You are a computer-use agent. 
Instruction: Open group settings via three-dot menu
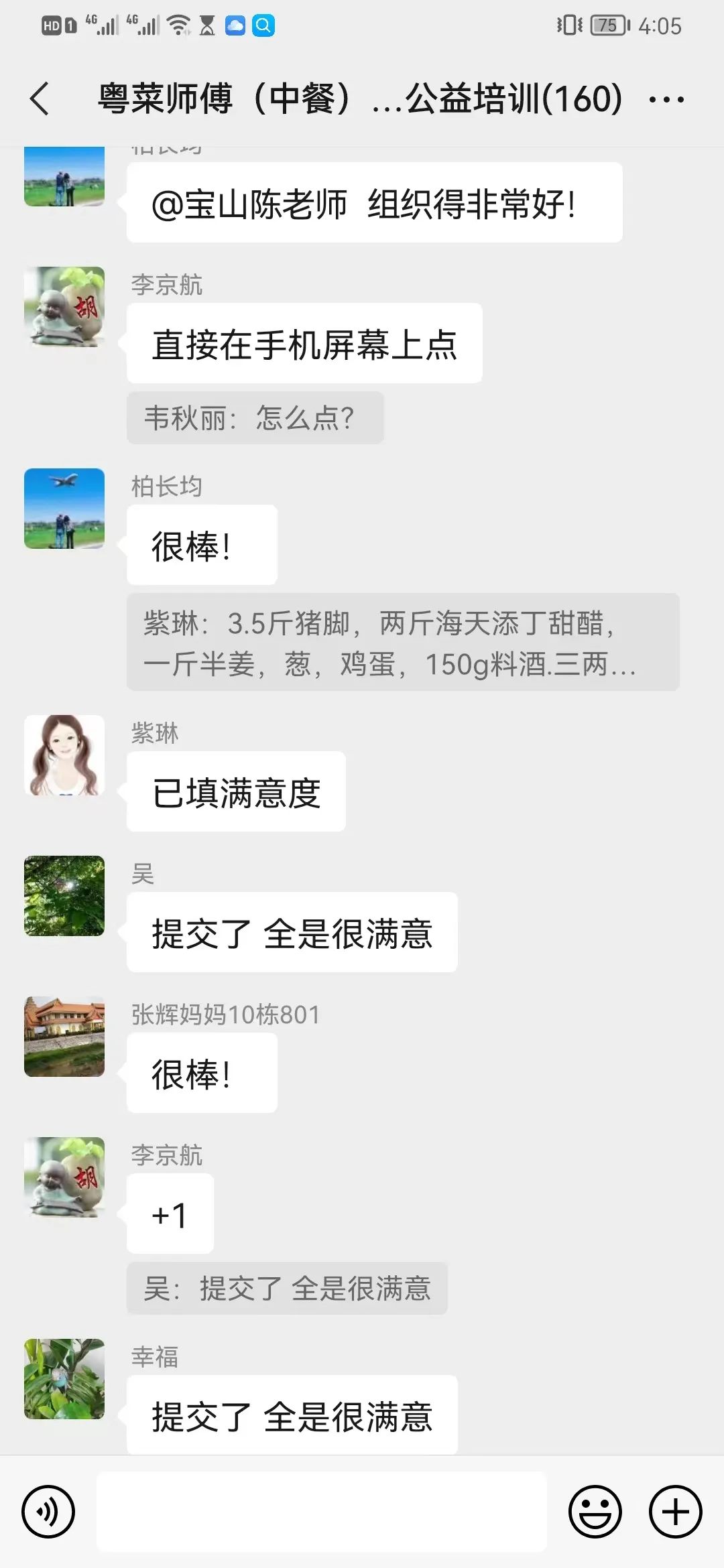point(666,99)
